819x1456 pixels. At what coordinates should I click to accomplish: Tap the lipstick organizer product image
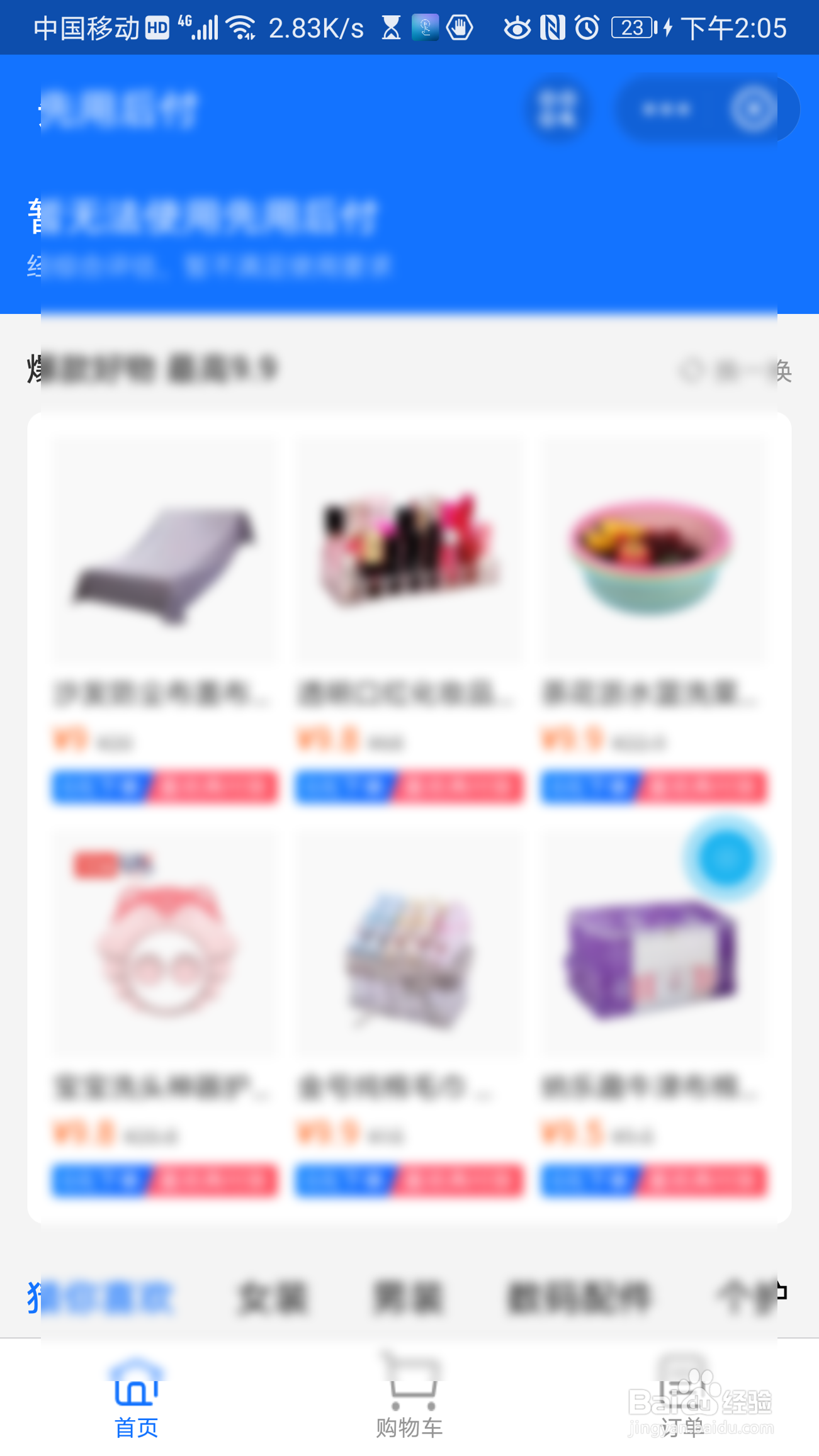[x=409, y=551]
